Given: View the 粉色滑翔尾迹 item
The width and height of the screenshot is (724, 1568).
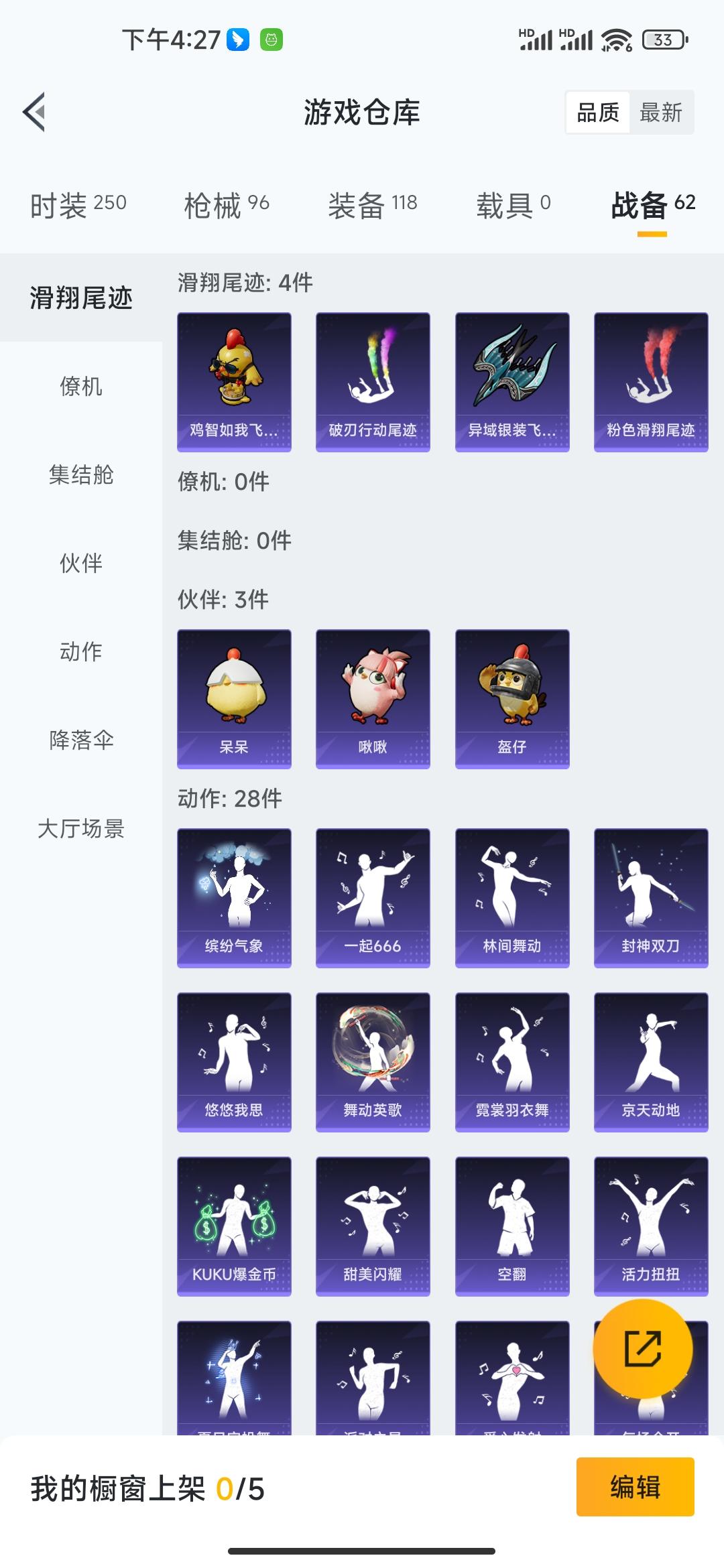Looking at the screenshot, I should (x=650, y=380).
